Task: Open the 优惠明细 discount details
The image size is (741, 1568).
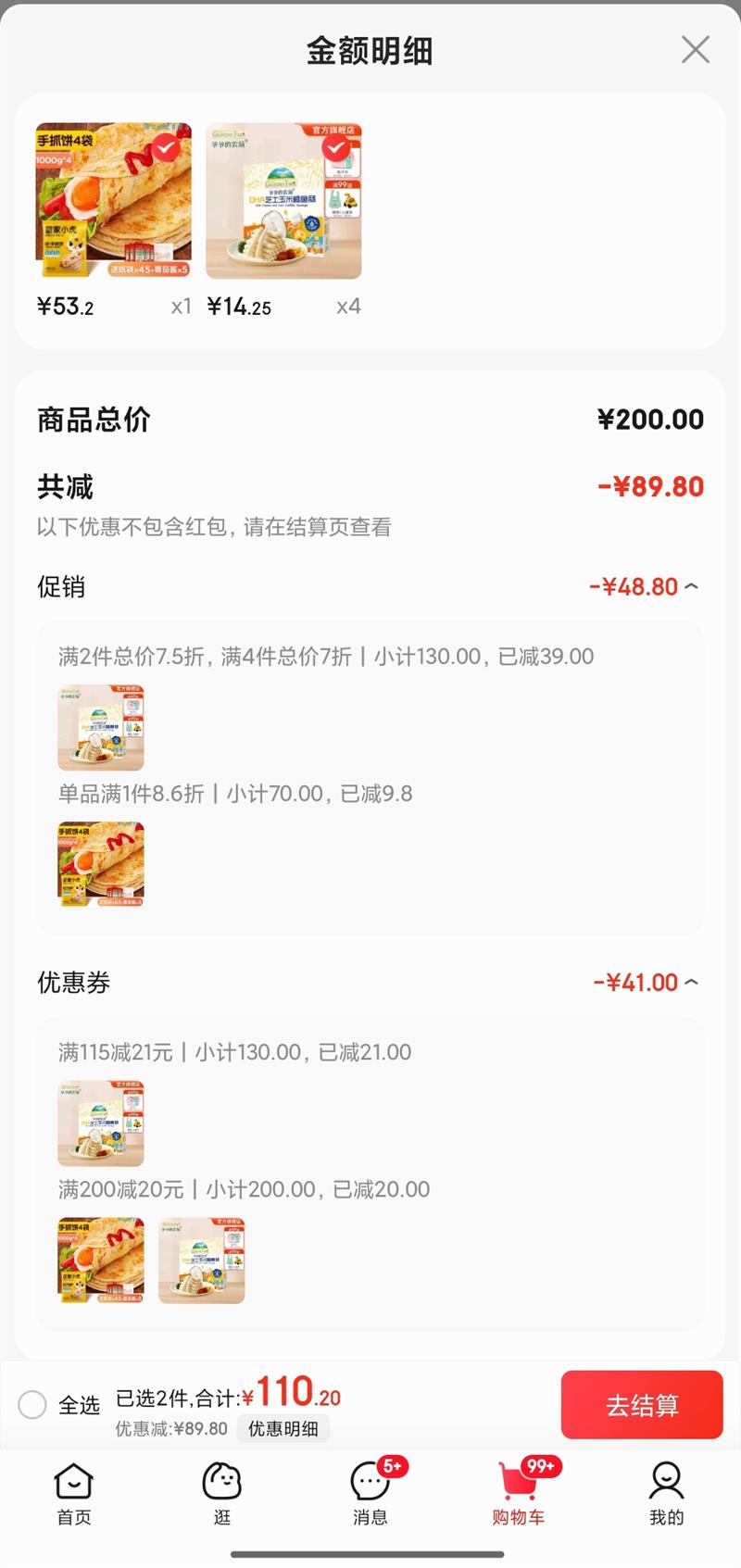Action: (x=283, y=1428)
